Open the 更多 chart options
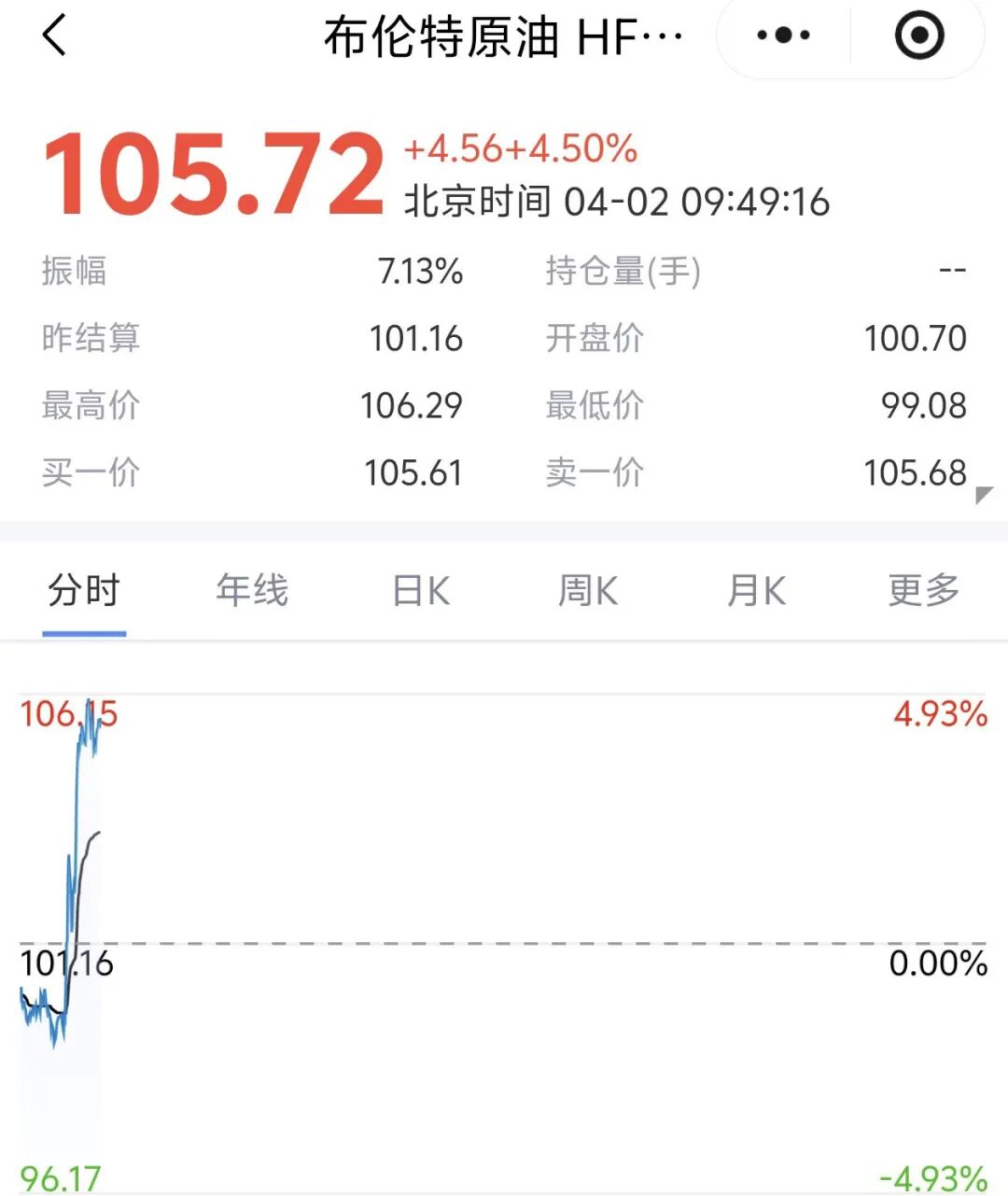The width and height of the screenshot is (1008, 1196). coord(924,591)
